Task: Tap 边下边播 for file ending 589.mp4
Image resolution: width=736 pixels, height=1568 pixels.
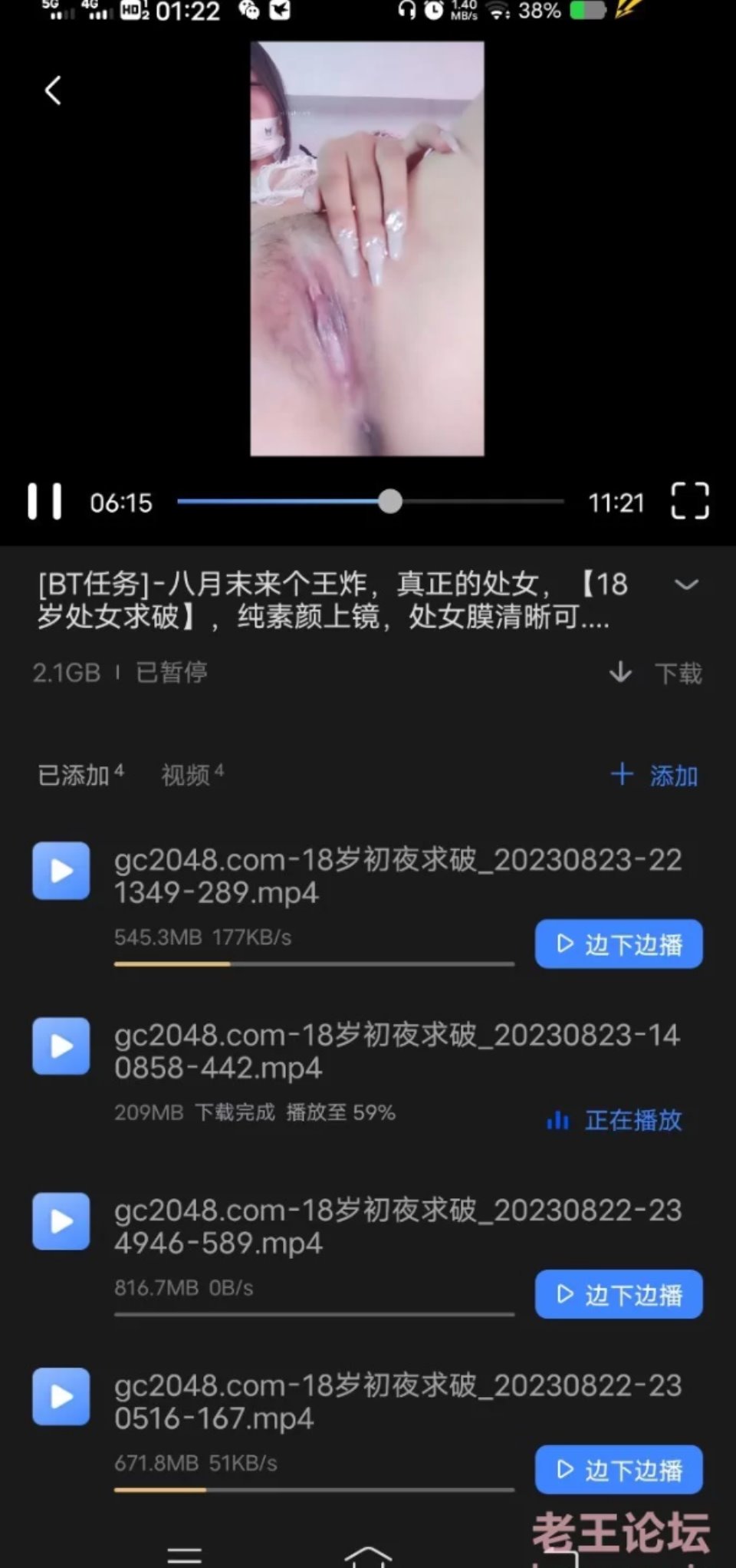Action: pyautogui.click(x=619, y=1294)
